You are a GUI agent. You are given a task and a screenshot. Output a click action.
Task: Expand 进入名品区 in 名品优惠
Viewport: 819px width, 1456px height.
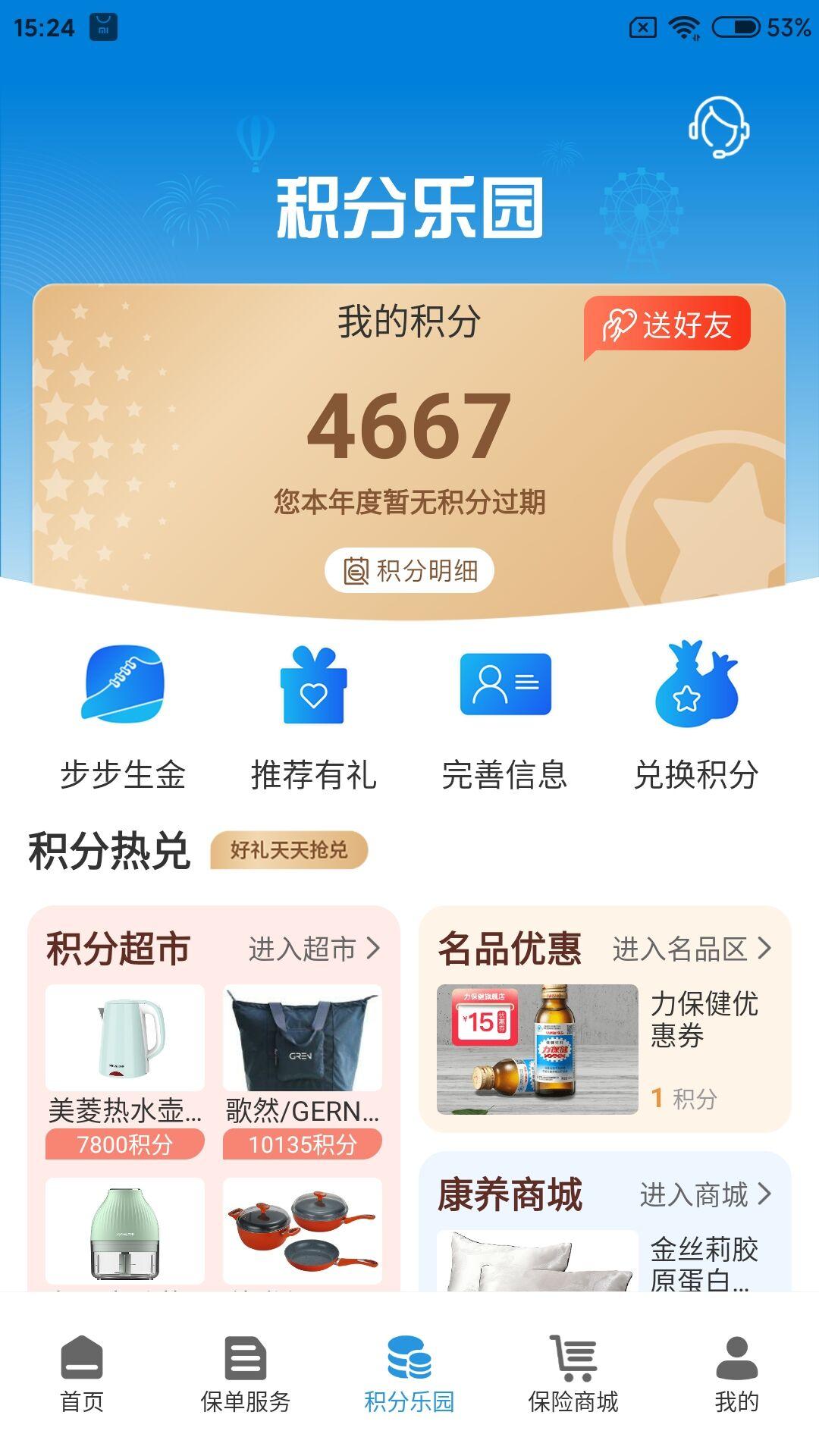tap(691, 947)
